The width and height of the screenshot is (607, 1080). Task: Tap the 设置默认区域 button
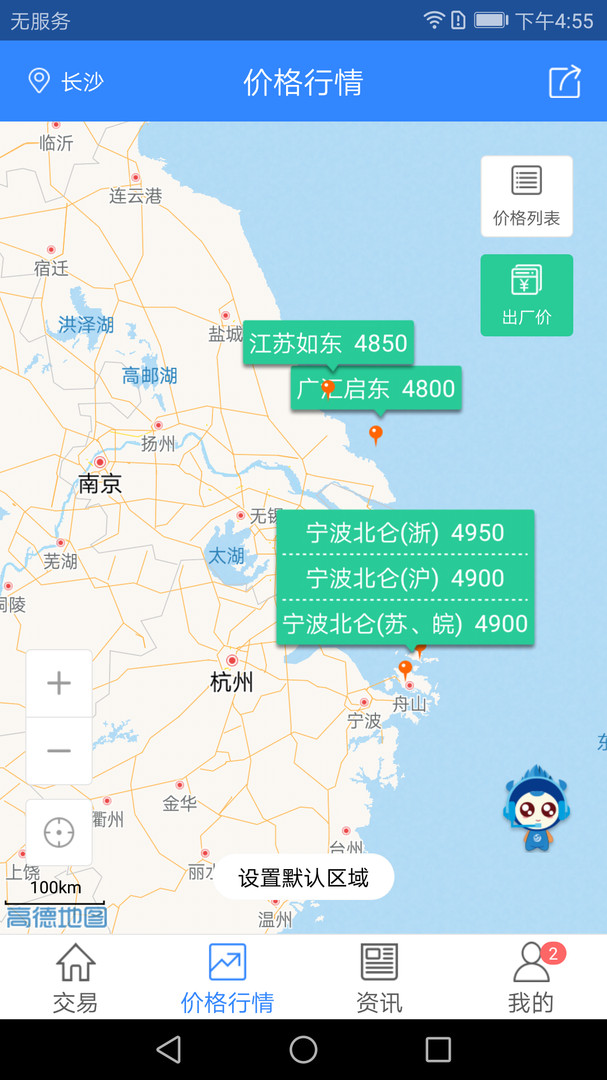click(x=303, y=878)
